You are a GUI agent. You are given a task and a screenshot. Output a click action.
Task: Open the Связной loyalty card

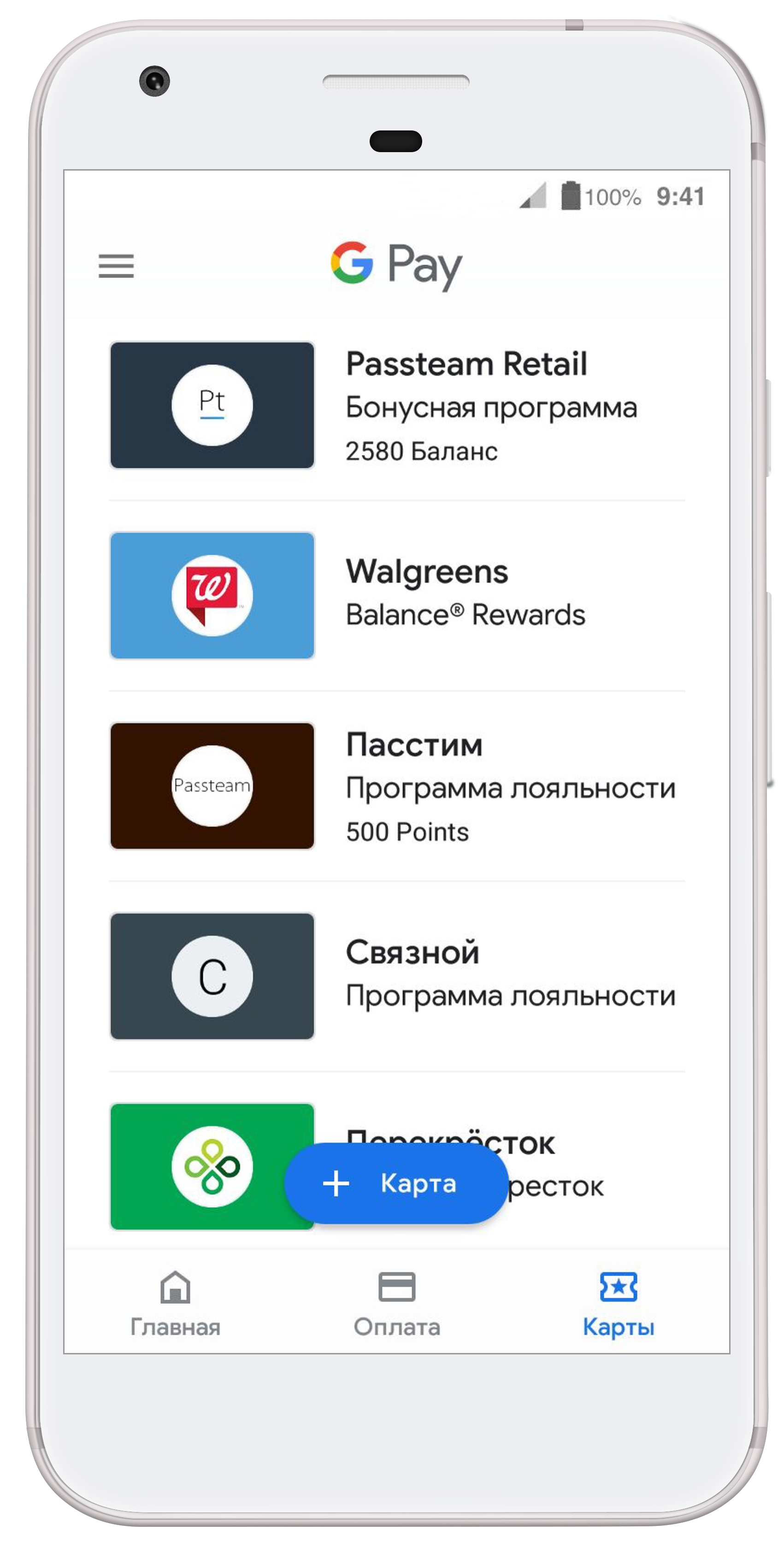[x=396, y=976]
